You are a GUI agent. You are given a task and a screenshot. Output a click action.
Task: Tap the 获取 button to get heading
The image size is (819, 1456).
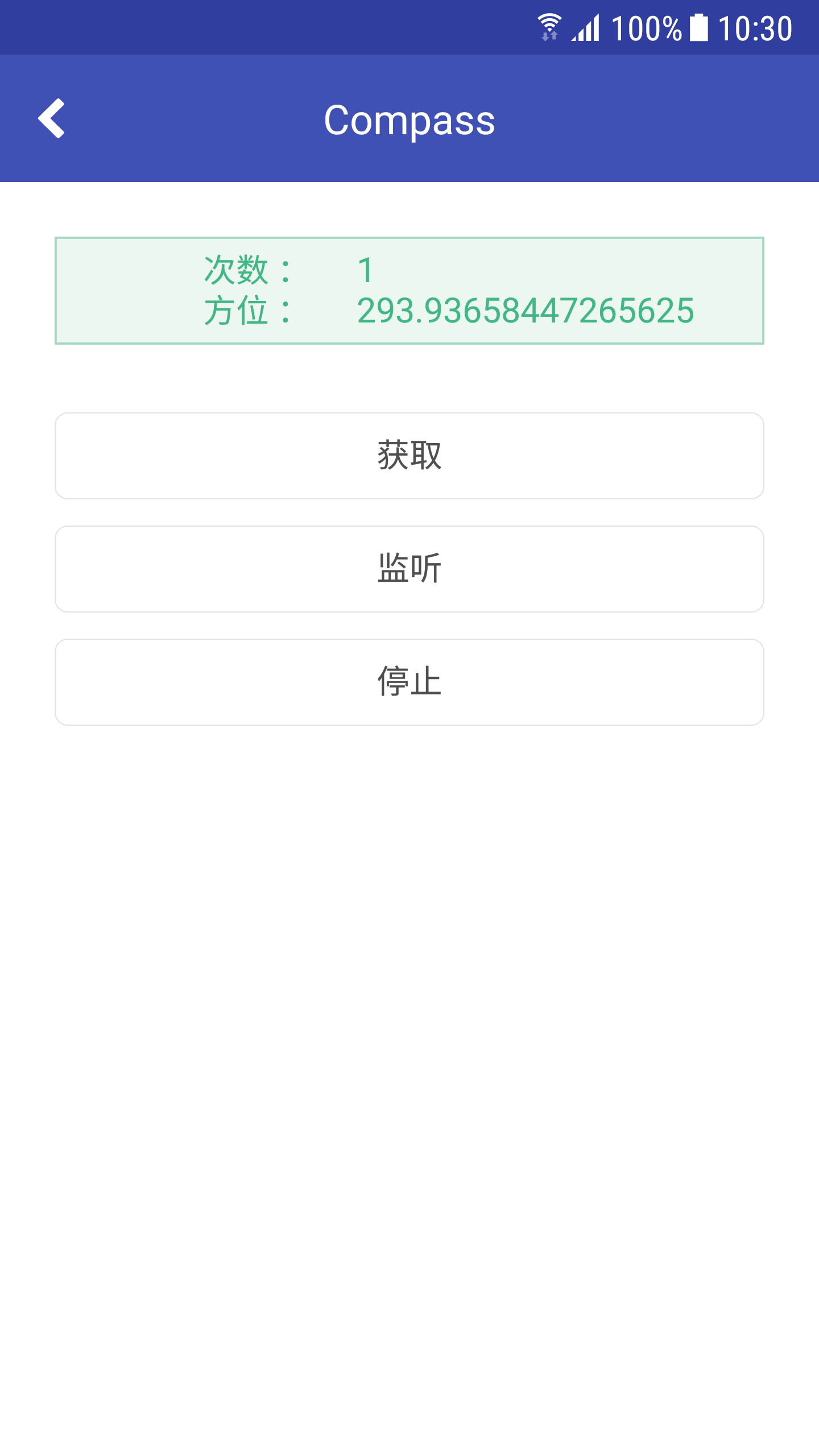(409, 456)
